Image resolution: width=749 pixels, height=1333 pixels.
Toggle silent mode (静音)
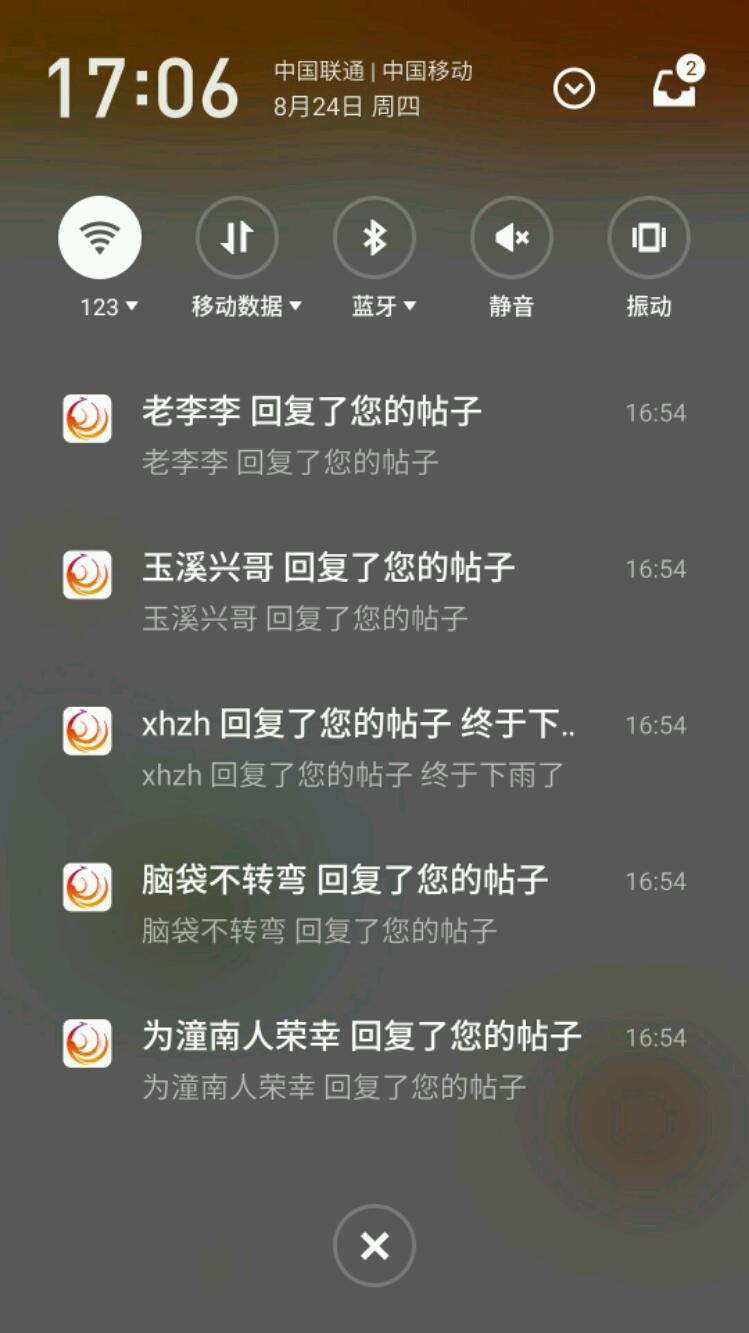coord(512,238)
